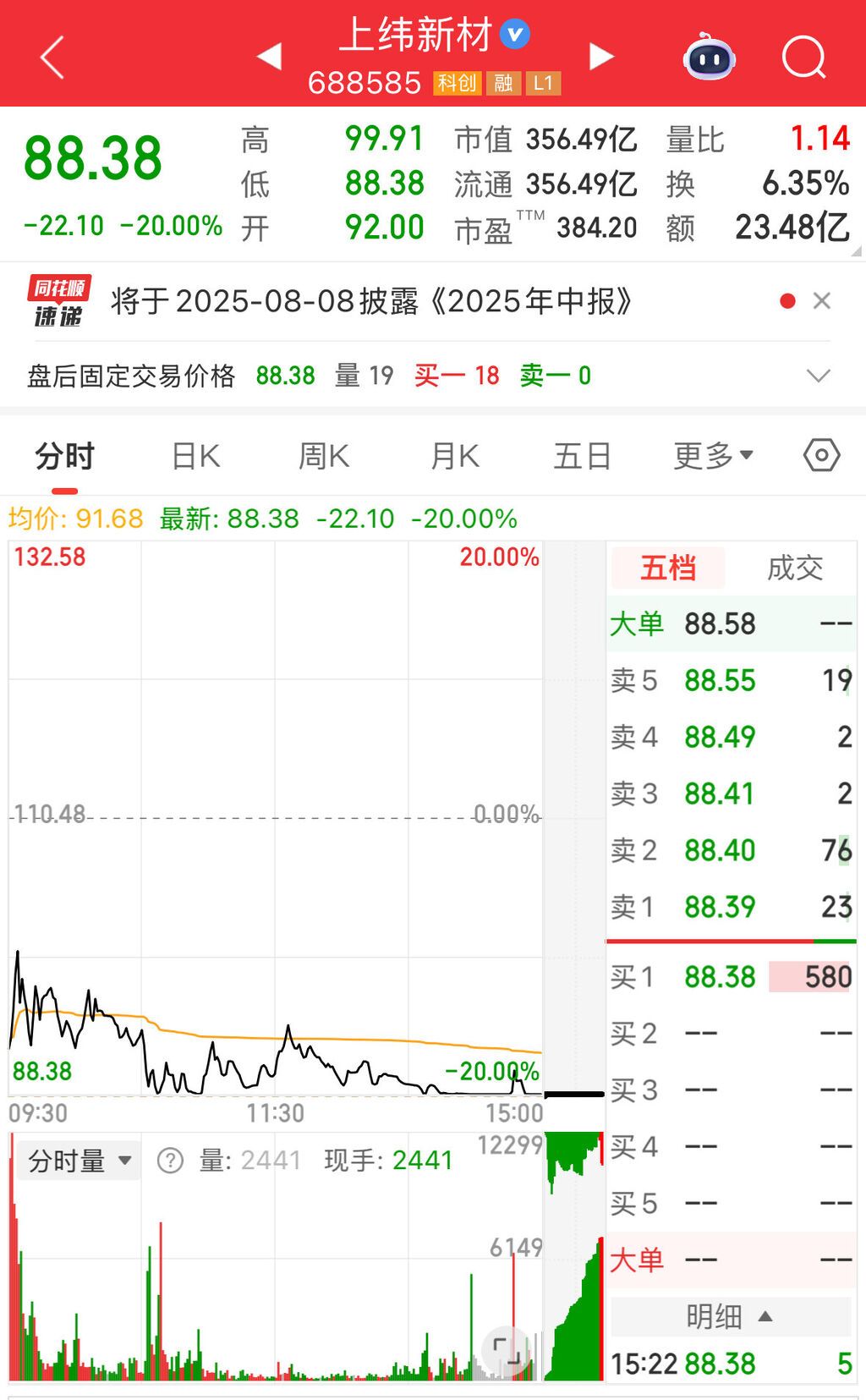Switch to the next stock

pos(601,57)
